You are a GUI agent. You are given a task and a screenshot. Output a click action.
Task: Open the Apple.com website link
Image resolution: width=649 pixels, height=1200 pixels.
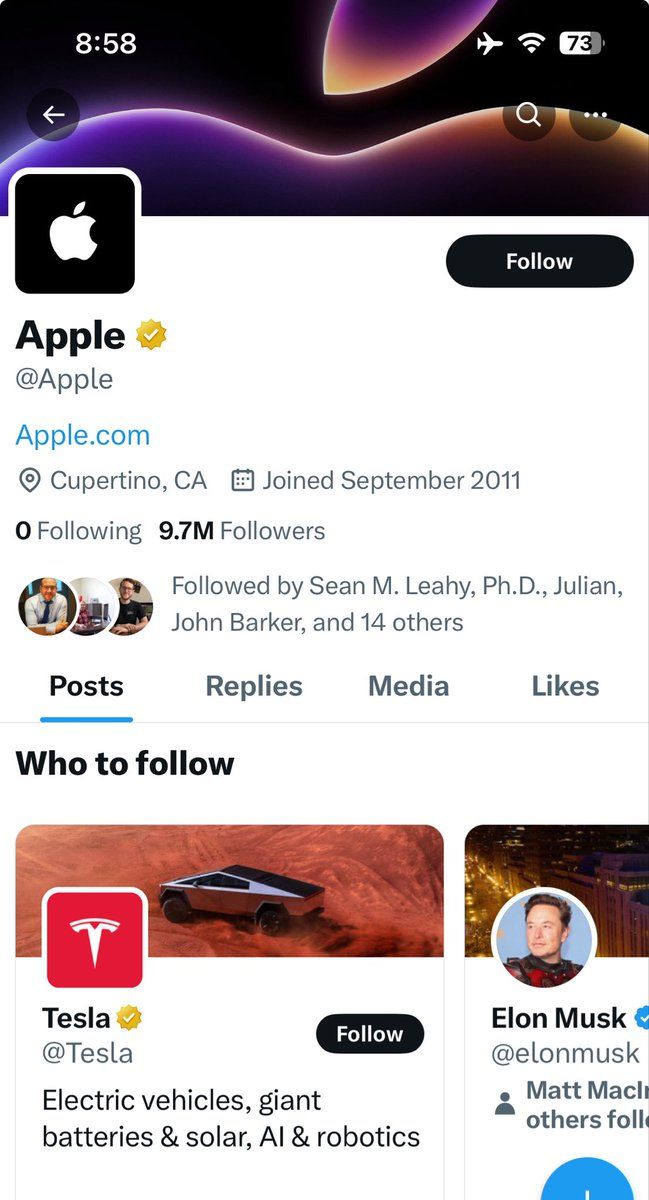(83, 435)
